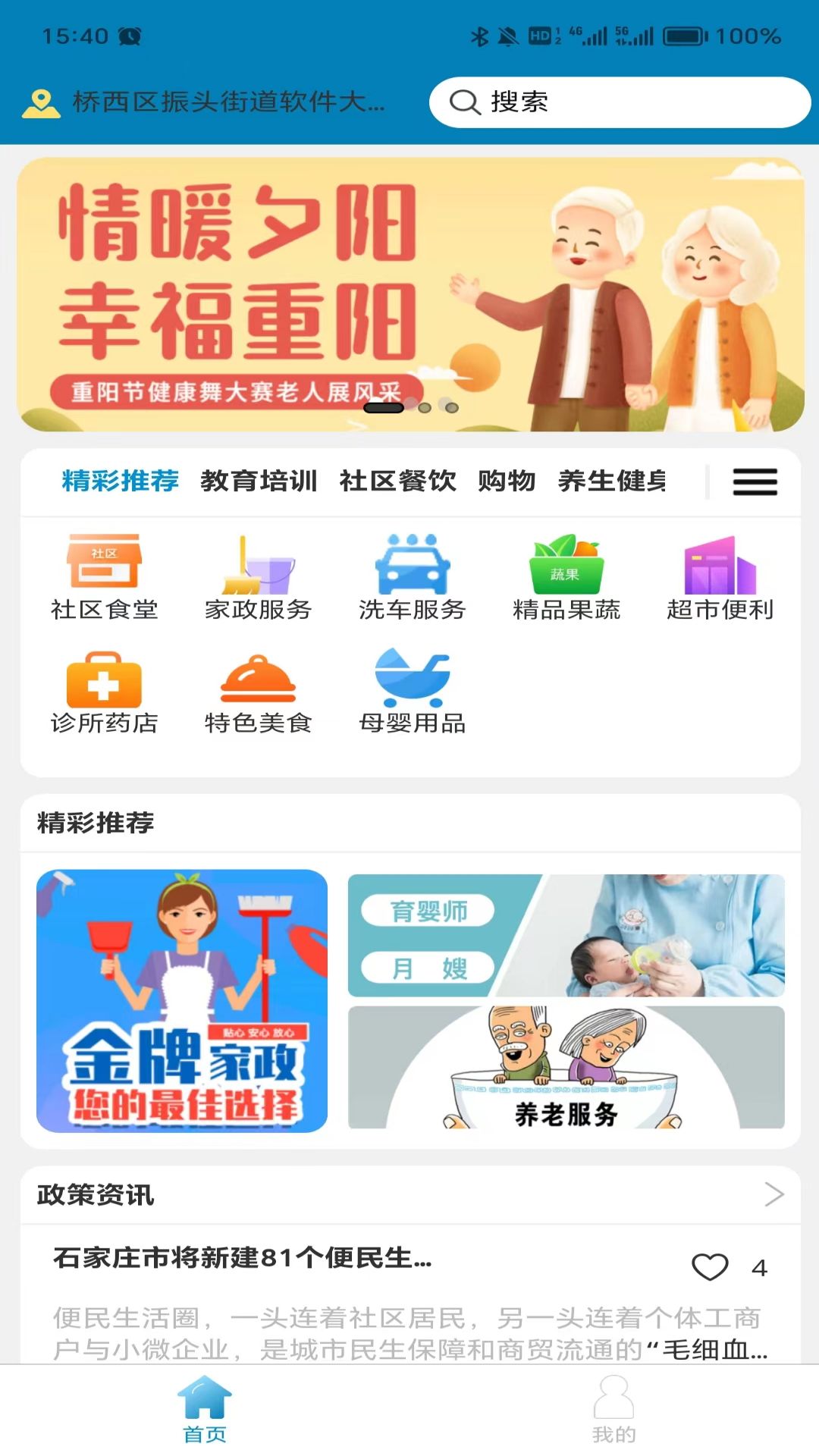Viewport: 819px width, 1456px height.
Task: Like the 石家庄市将新建81个便民生 article
Action: coord(710,1267)
